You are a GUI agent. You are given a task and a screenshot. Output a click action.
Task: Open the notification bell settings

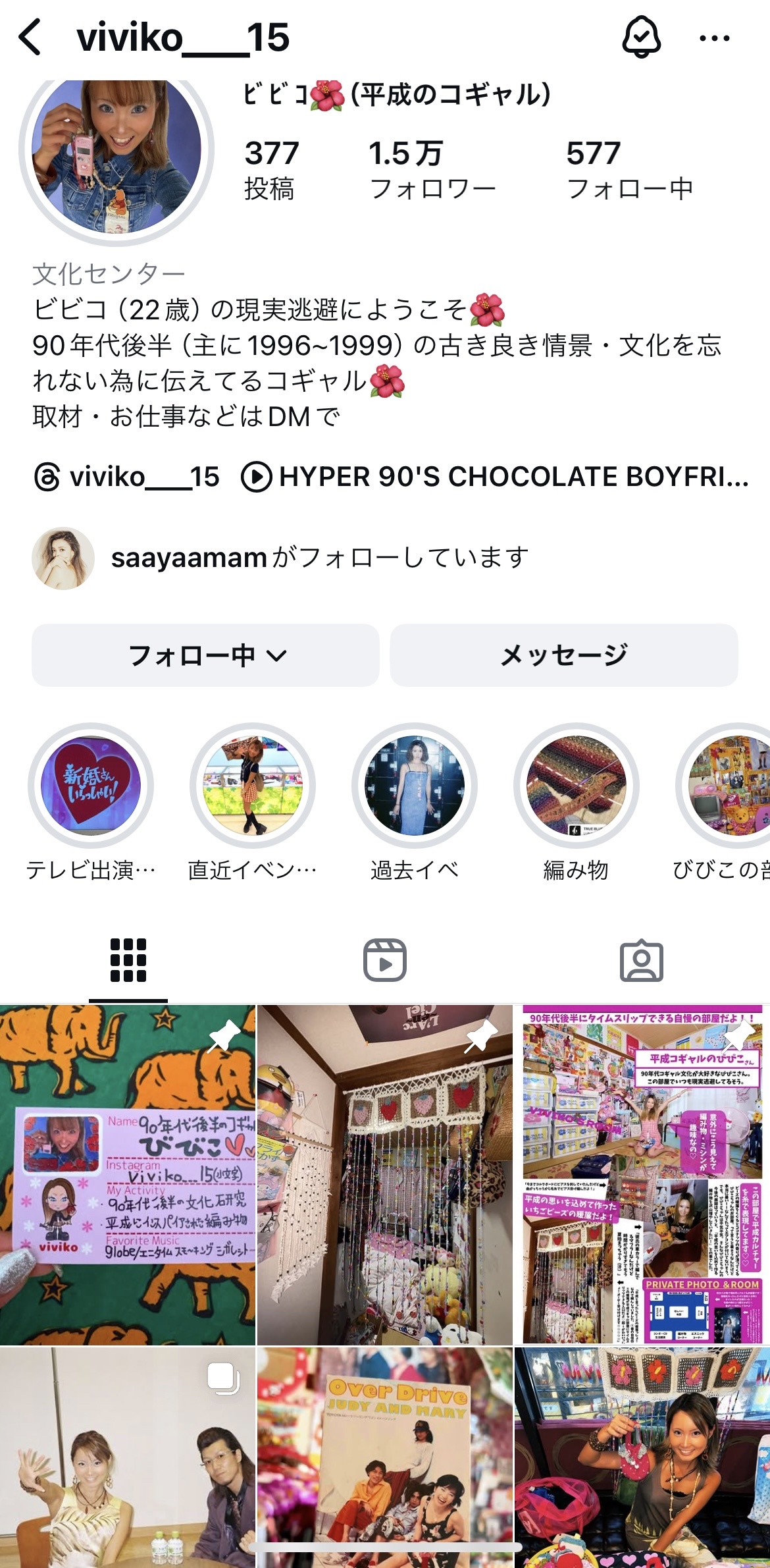tap(641, 37)
